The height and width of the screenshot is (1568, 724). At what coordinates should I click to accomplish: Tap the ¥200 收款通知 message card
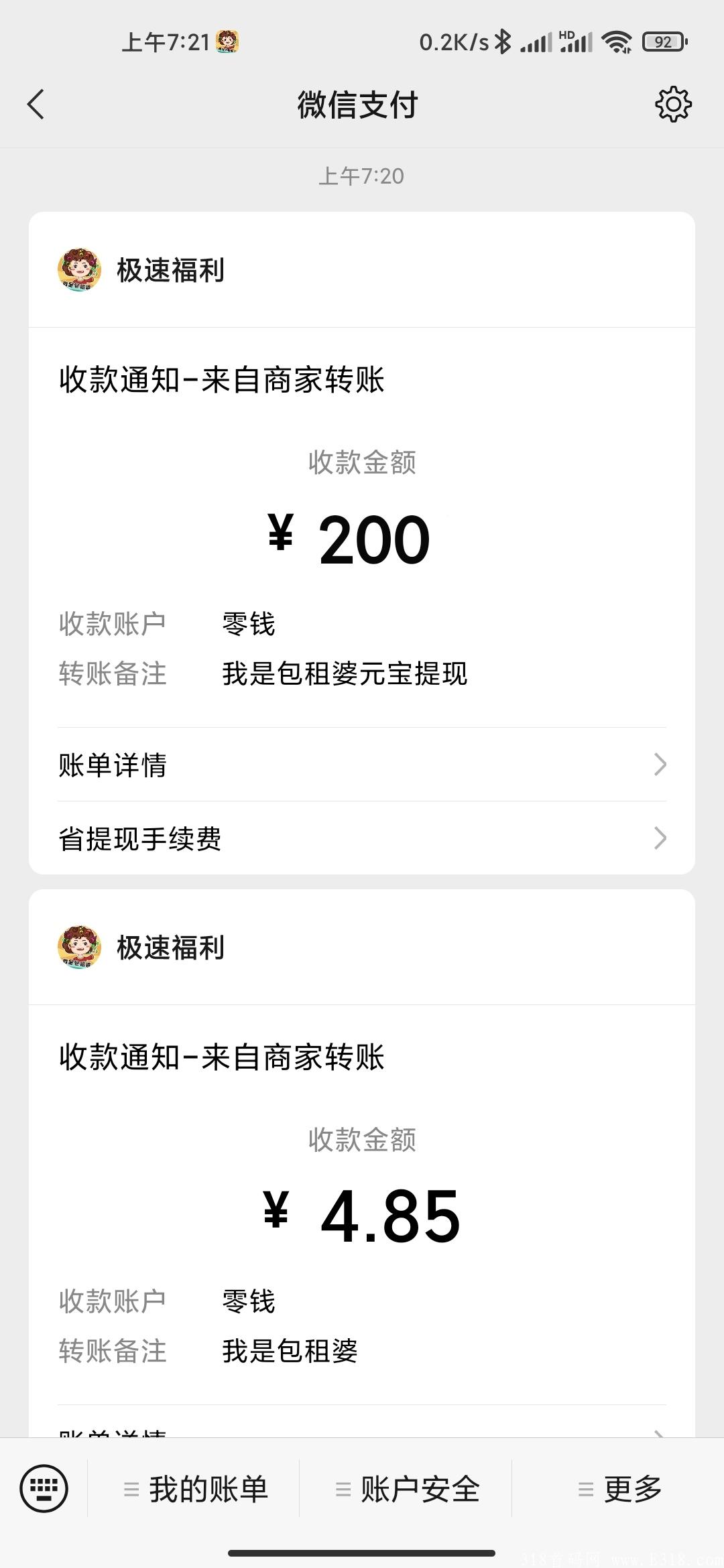362,536
